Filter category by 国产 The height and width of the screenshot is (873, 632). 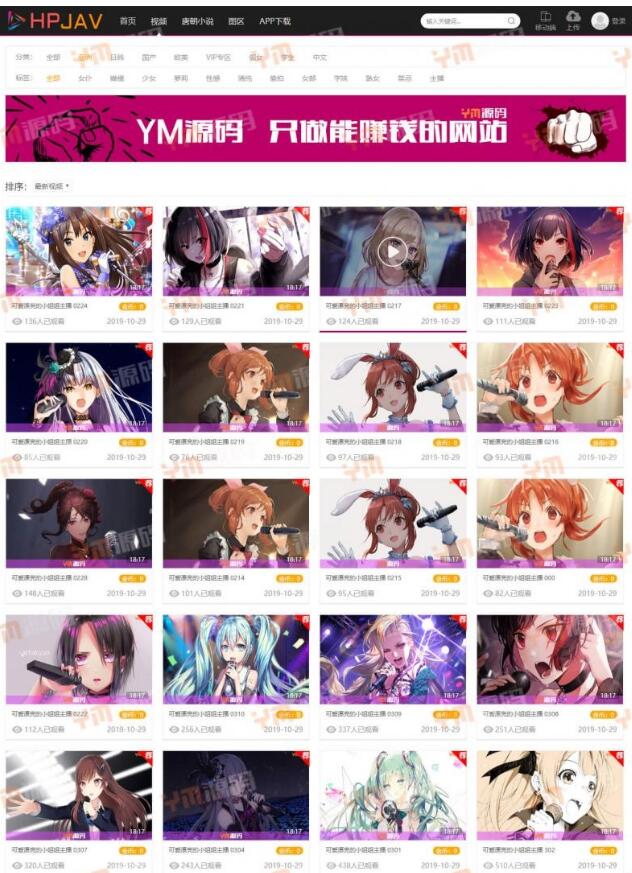pos(149,58)
